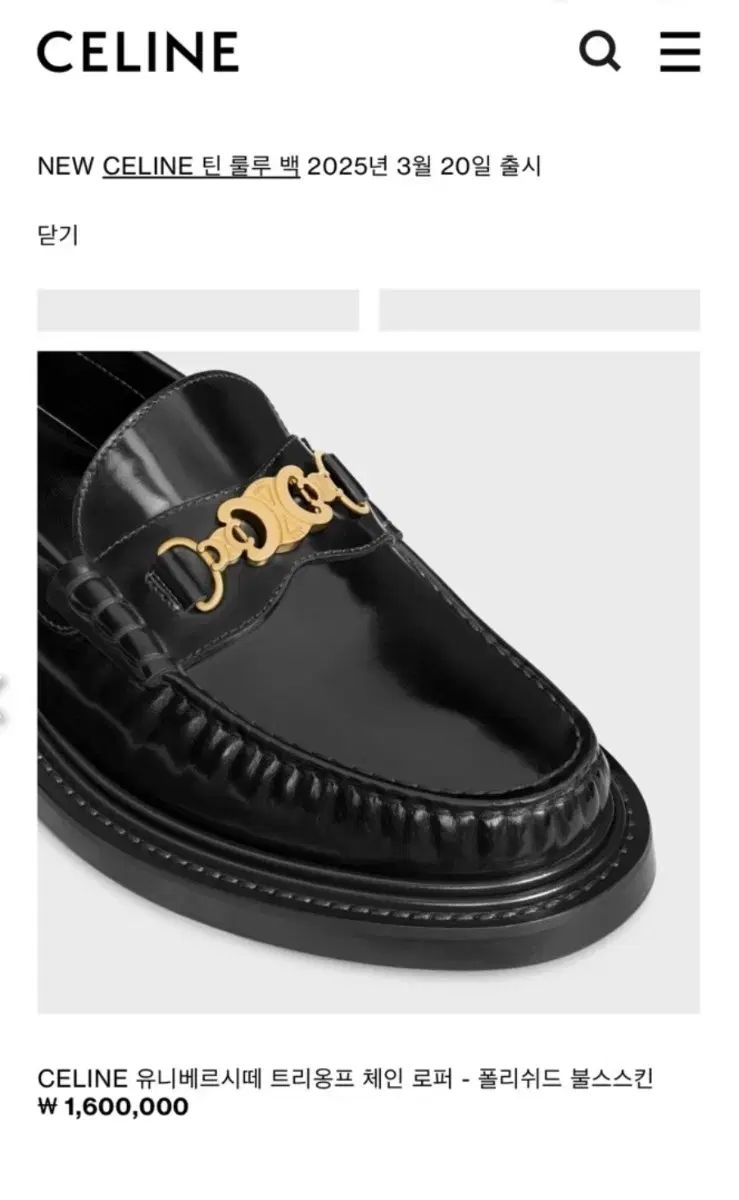Open the Triomphe chain loafer product image
Screen dimensions: 739x1200
tap(368, 682)
